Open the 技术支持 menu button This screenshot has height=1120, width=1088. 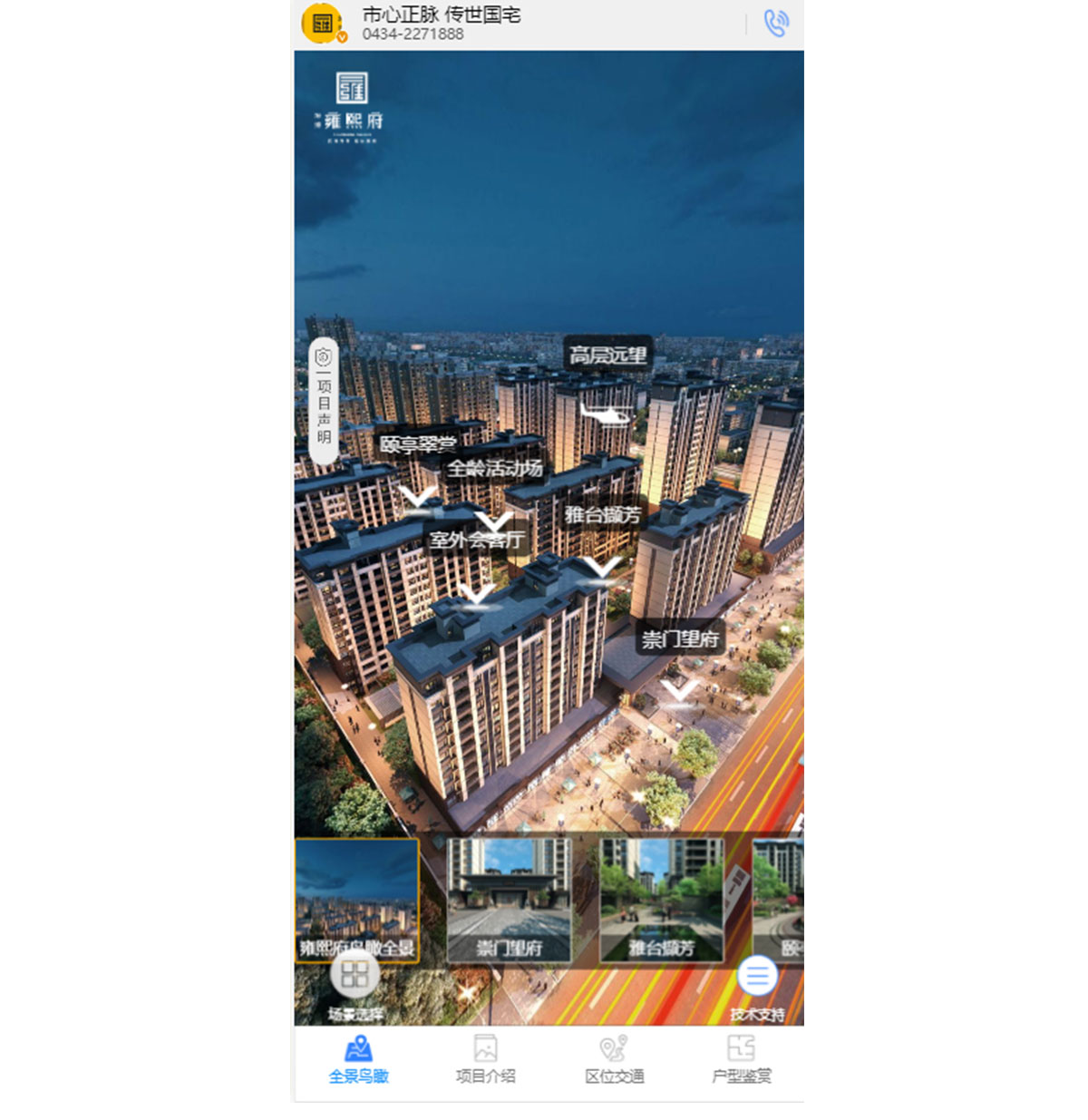click(757, 977)
